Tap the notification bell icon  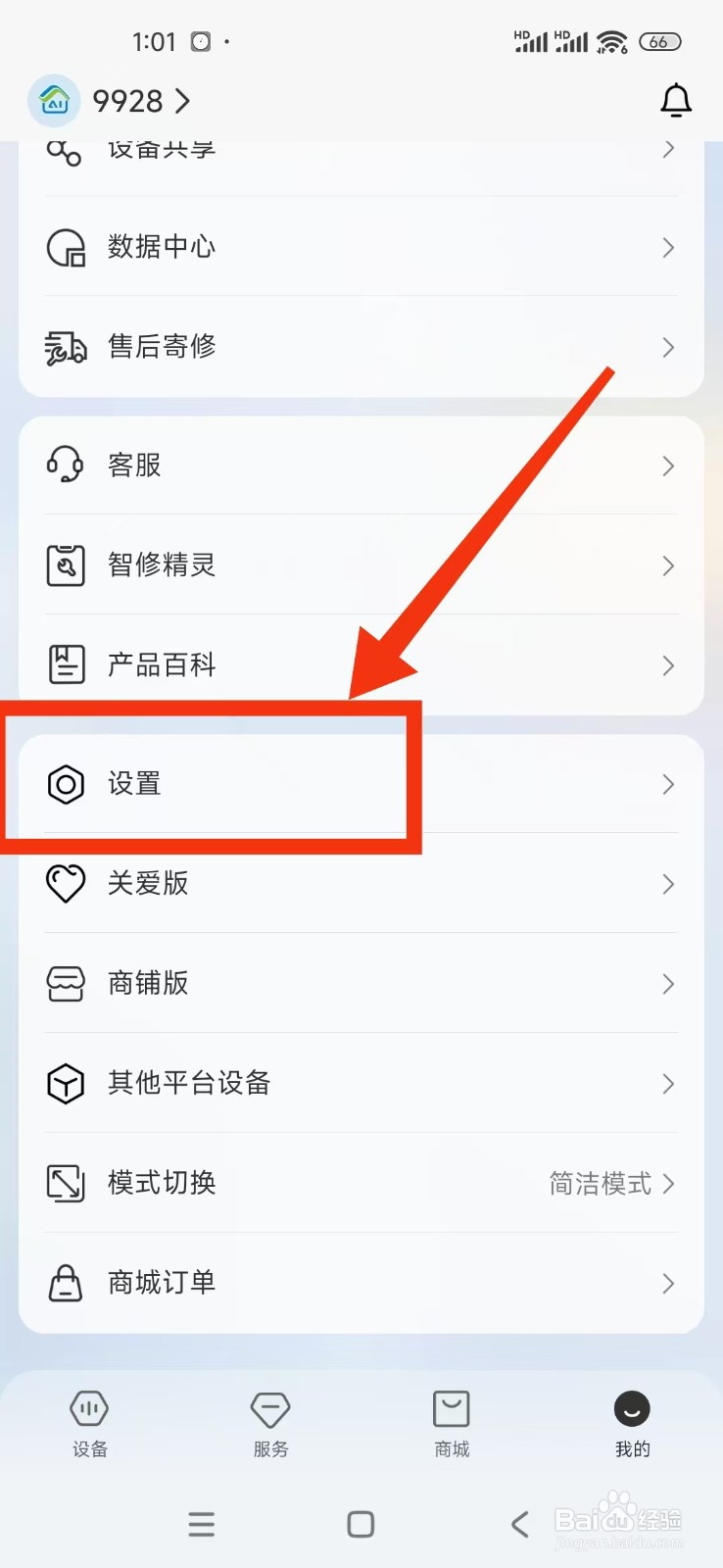676,100
